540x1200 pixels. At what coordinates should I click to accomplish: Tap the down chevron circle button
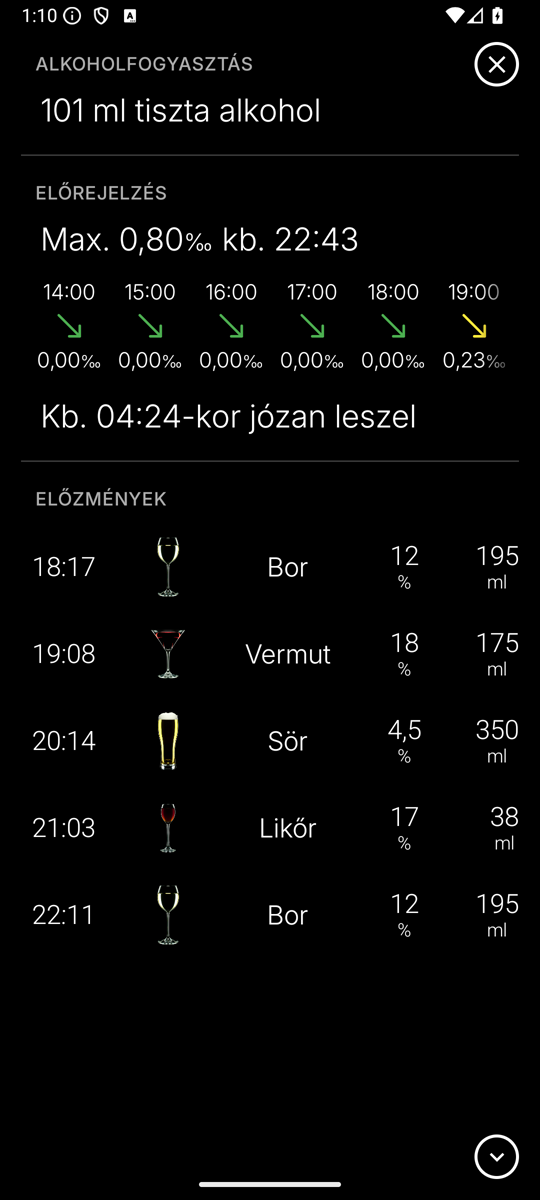[x=496, y=1157]
